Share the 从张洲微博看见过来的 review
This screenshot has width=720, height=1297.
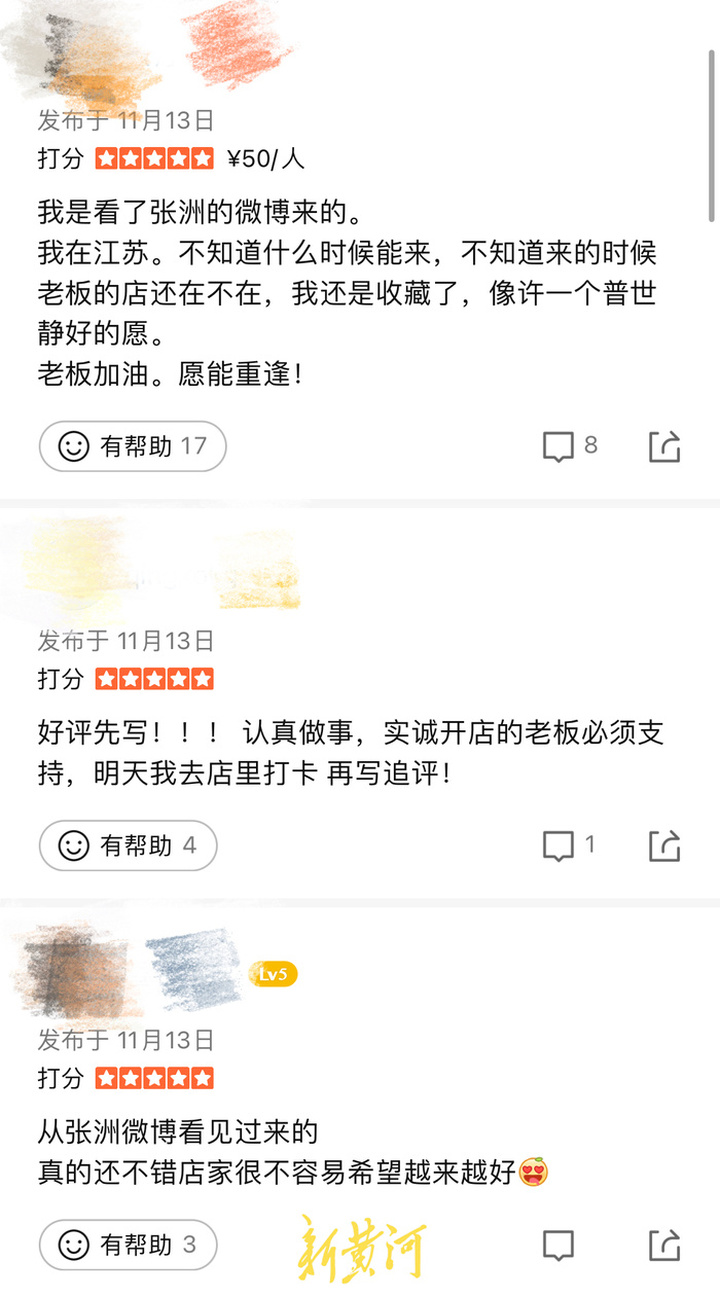[664, 1245]
